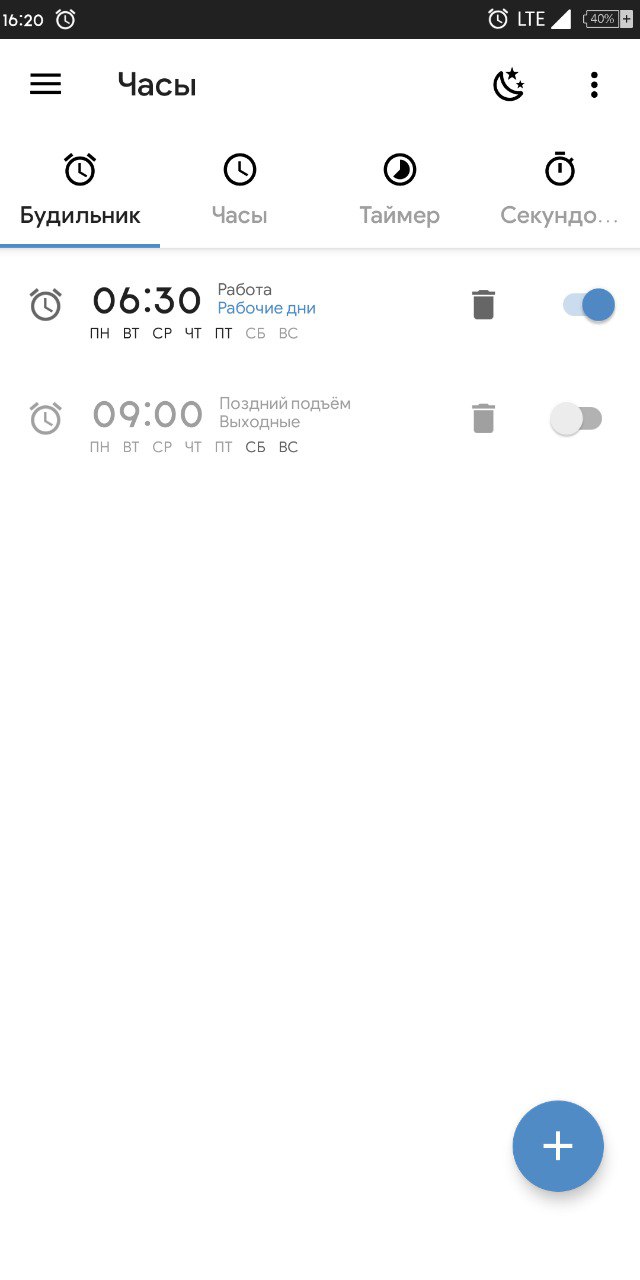The width and height of the screenshot is (640, 1280).
Task: Add a new alarm with plus button
Action: 558,1146
